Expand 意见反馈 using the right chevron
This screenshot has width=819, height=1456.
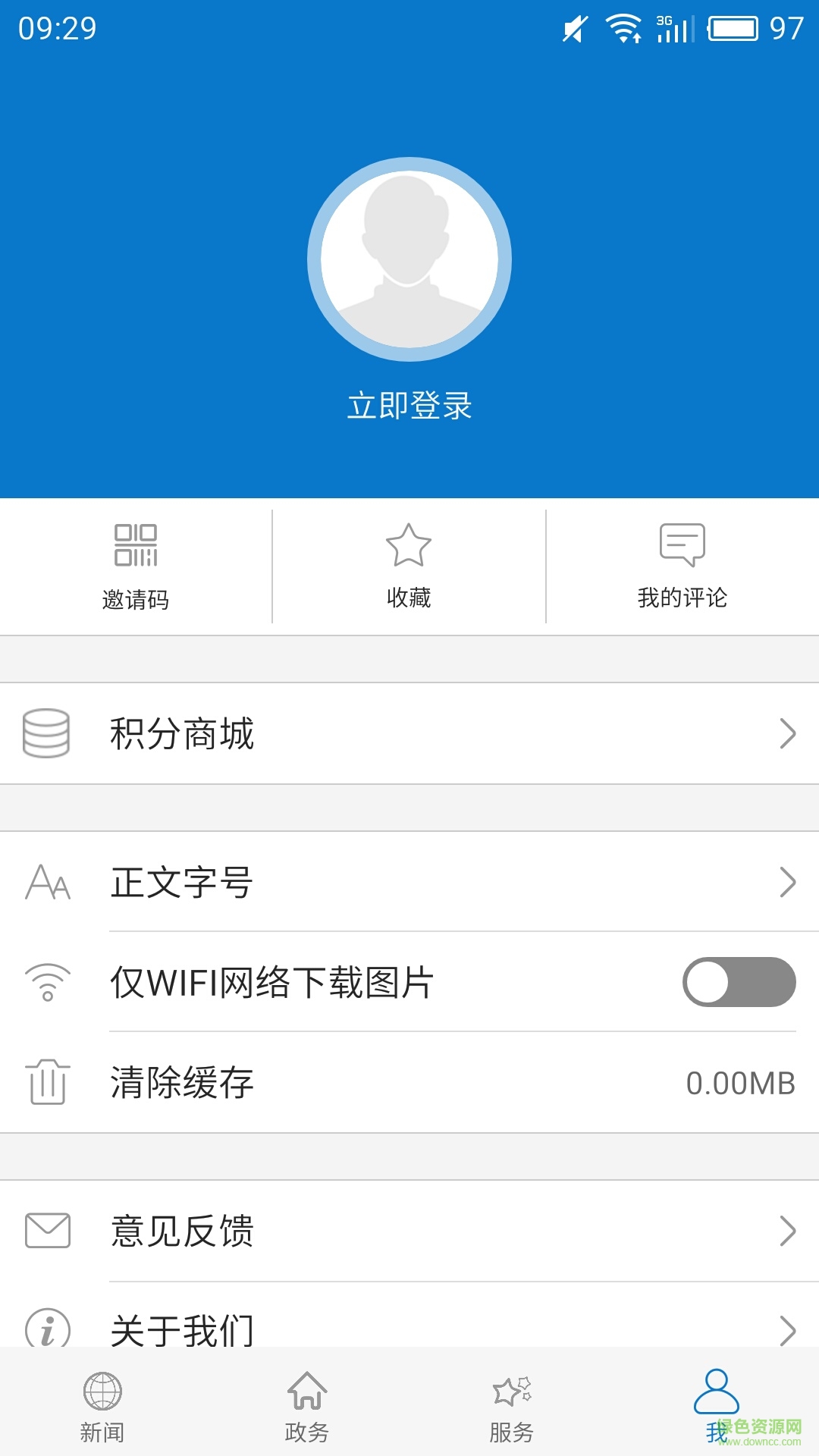coord(786,1232)
